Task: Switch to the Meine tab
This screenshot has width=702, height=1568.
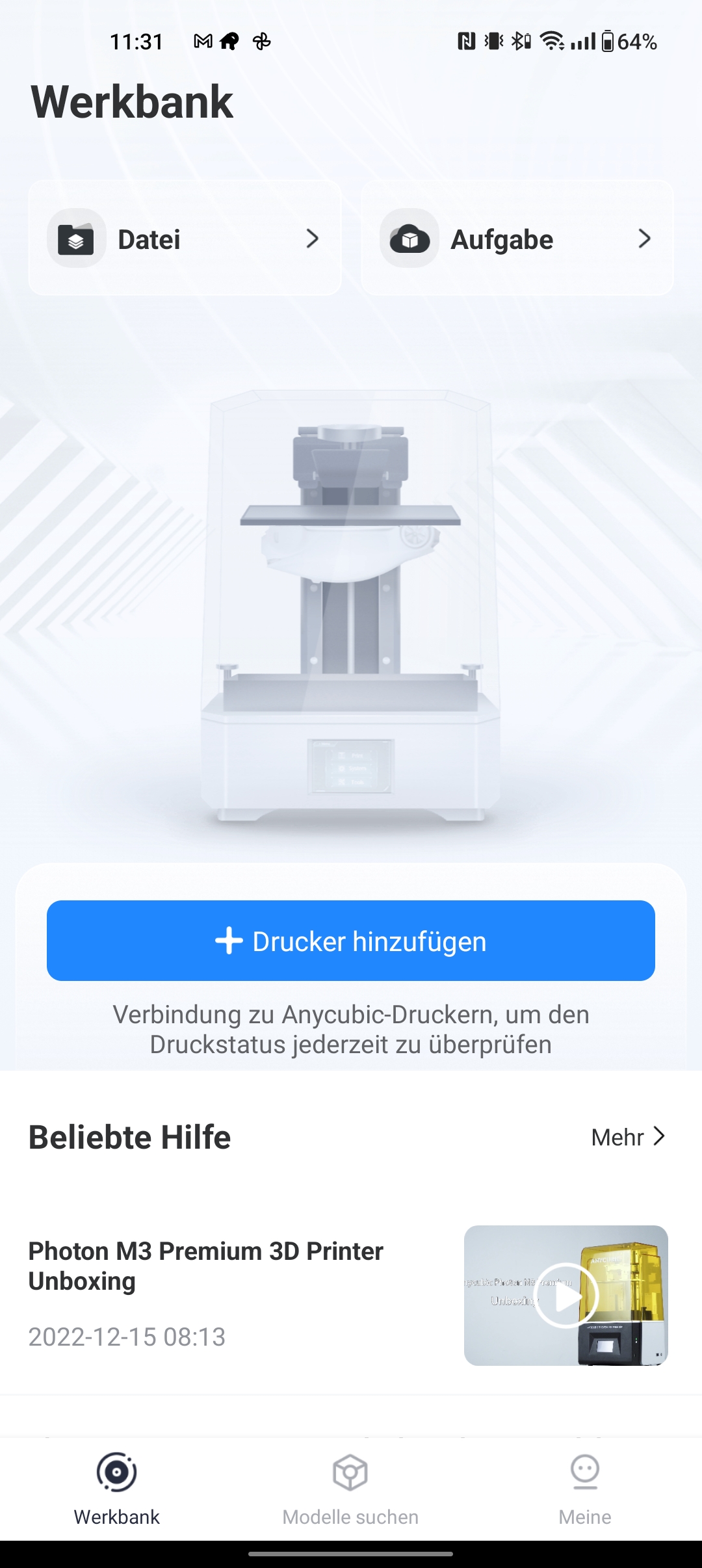Action: click(585, 1489)
